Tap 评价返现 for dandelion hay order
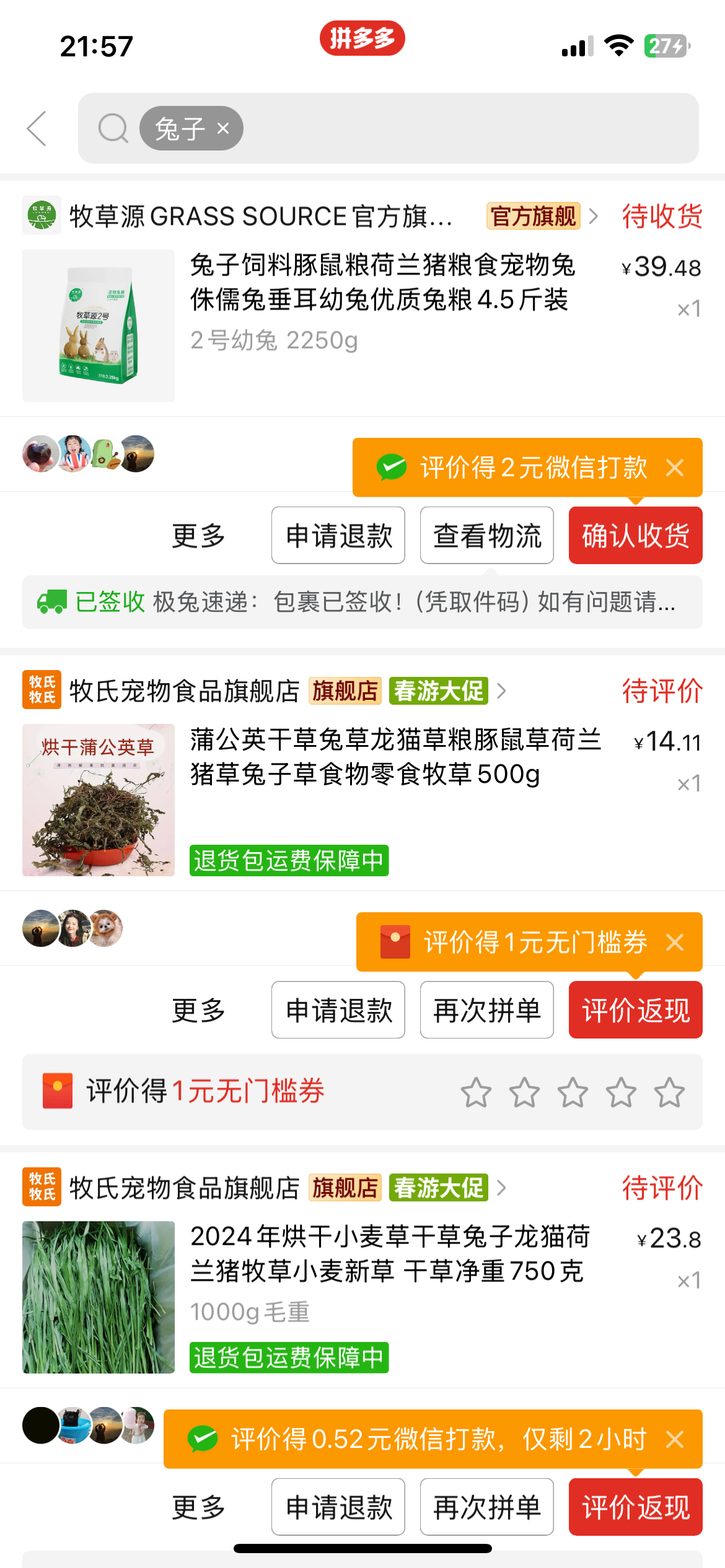 pos(635,1010)
